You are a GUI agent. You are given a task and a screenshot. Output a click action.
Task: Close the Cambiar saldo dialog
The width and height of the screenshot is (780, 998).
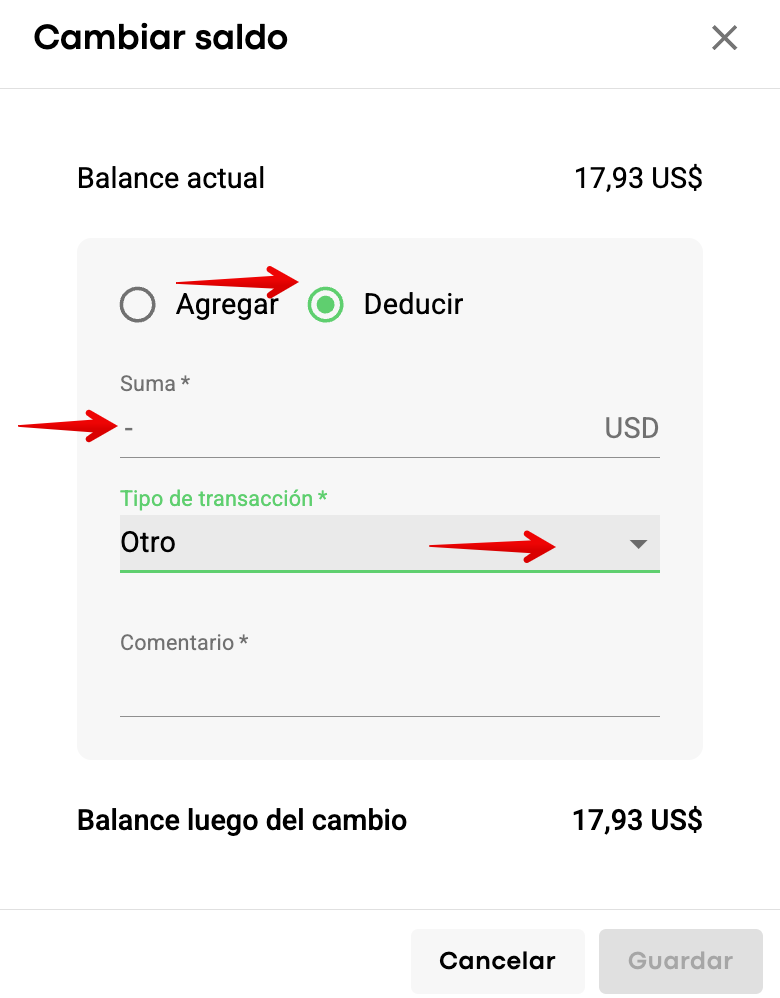click(724, 39)
